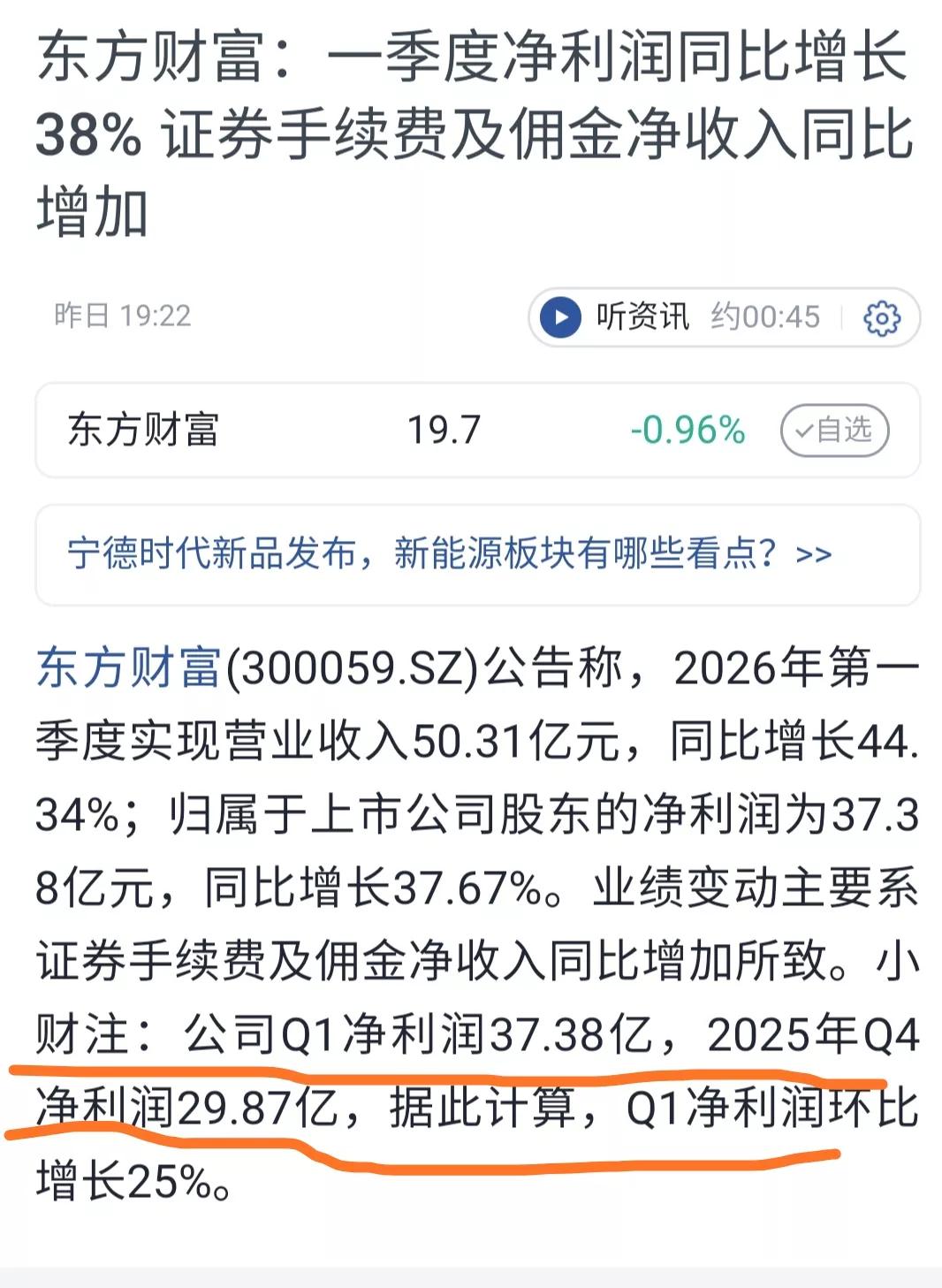This screenshot has height=1288, width=942.
Task: Tap the checkmark icon inside 自选 pill
Action: point(802,431)
